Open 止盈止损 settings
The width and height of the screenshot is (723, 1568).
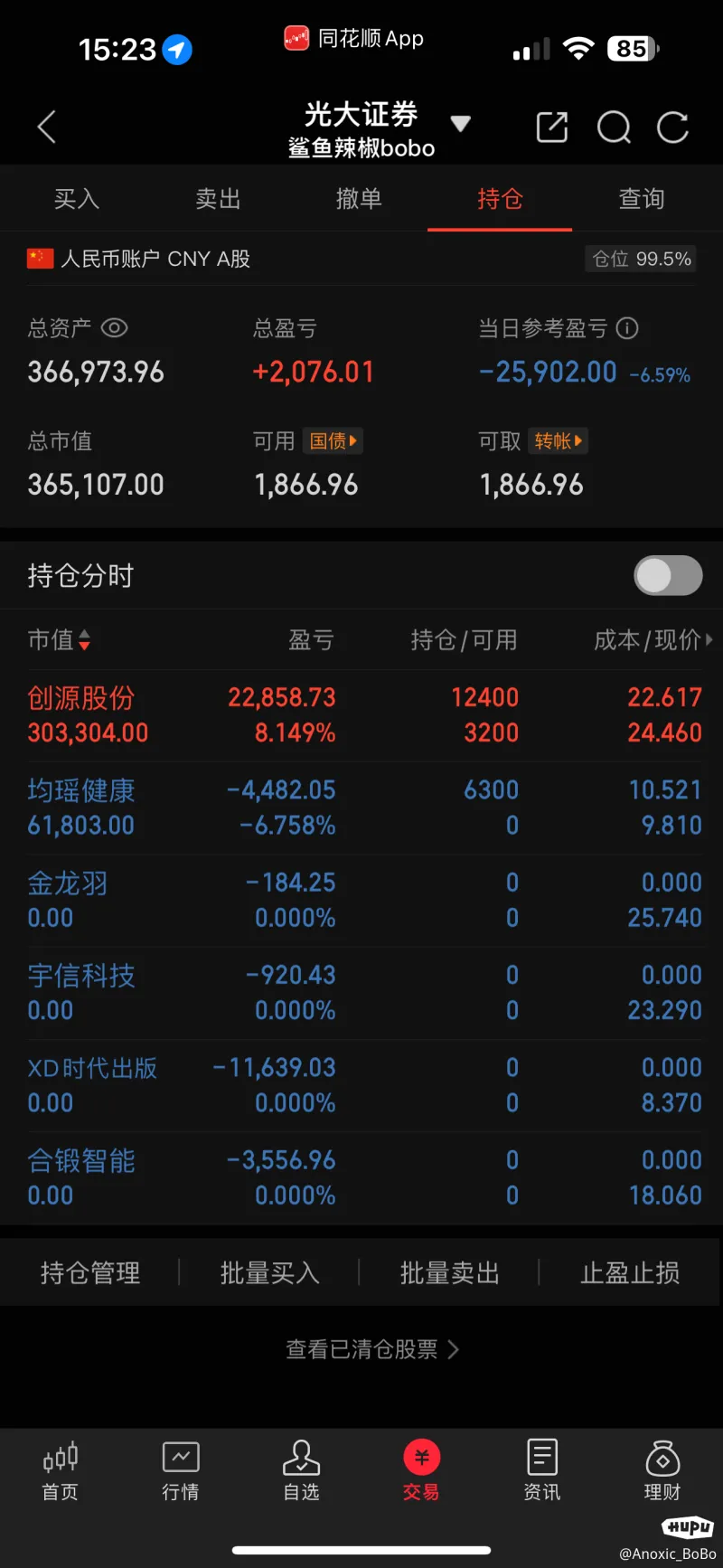click(630, 1273)
